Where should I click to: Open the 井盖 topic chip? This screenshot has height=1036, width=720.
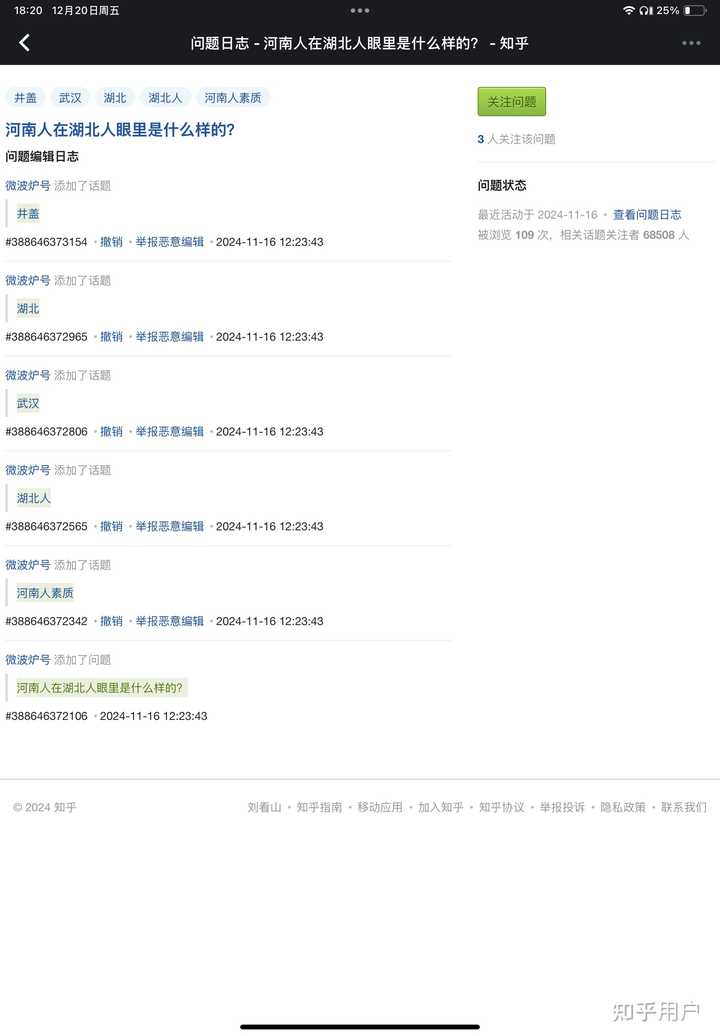(26, 98)
